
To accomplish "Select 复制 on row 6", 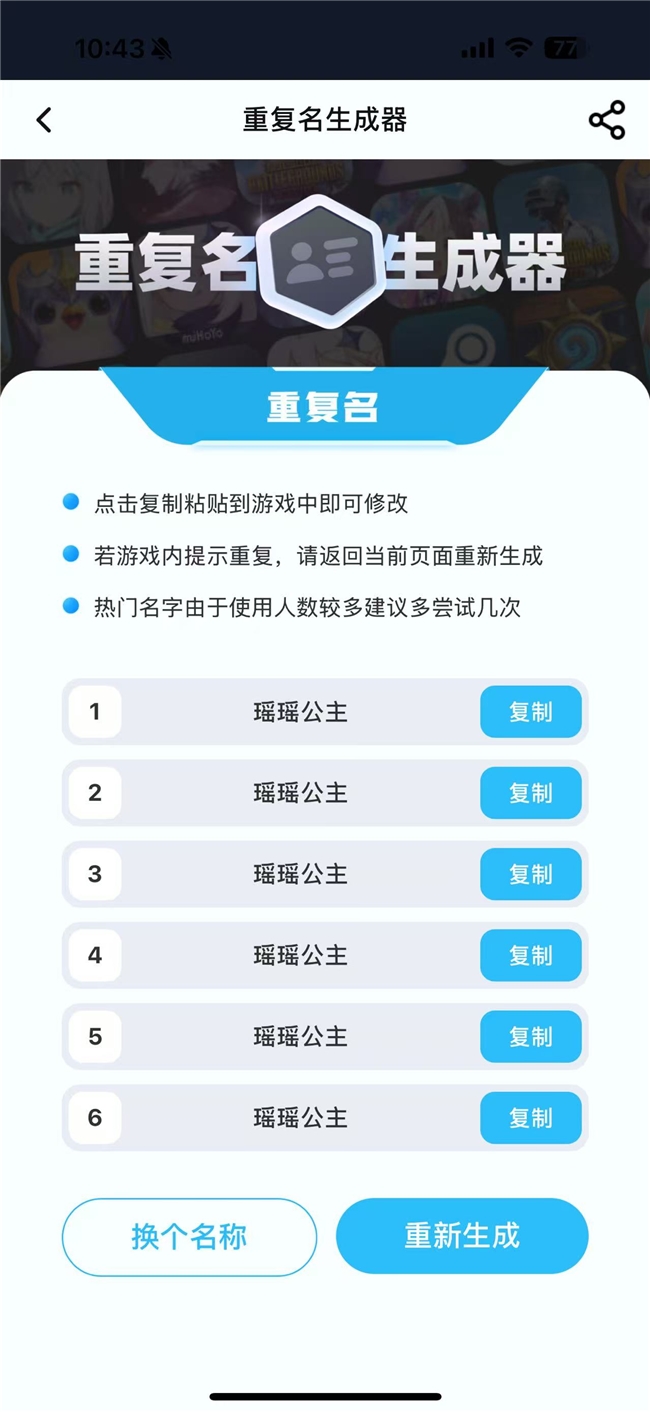I will [x=531, y=1117].
